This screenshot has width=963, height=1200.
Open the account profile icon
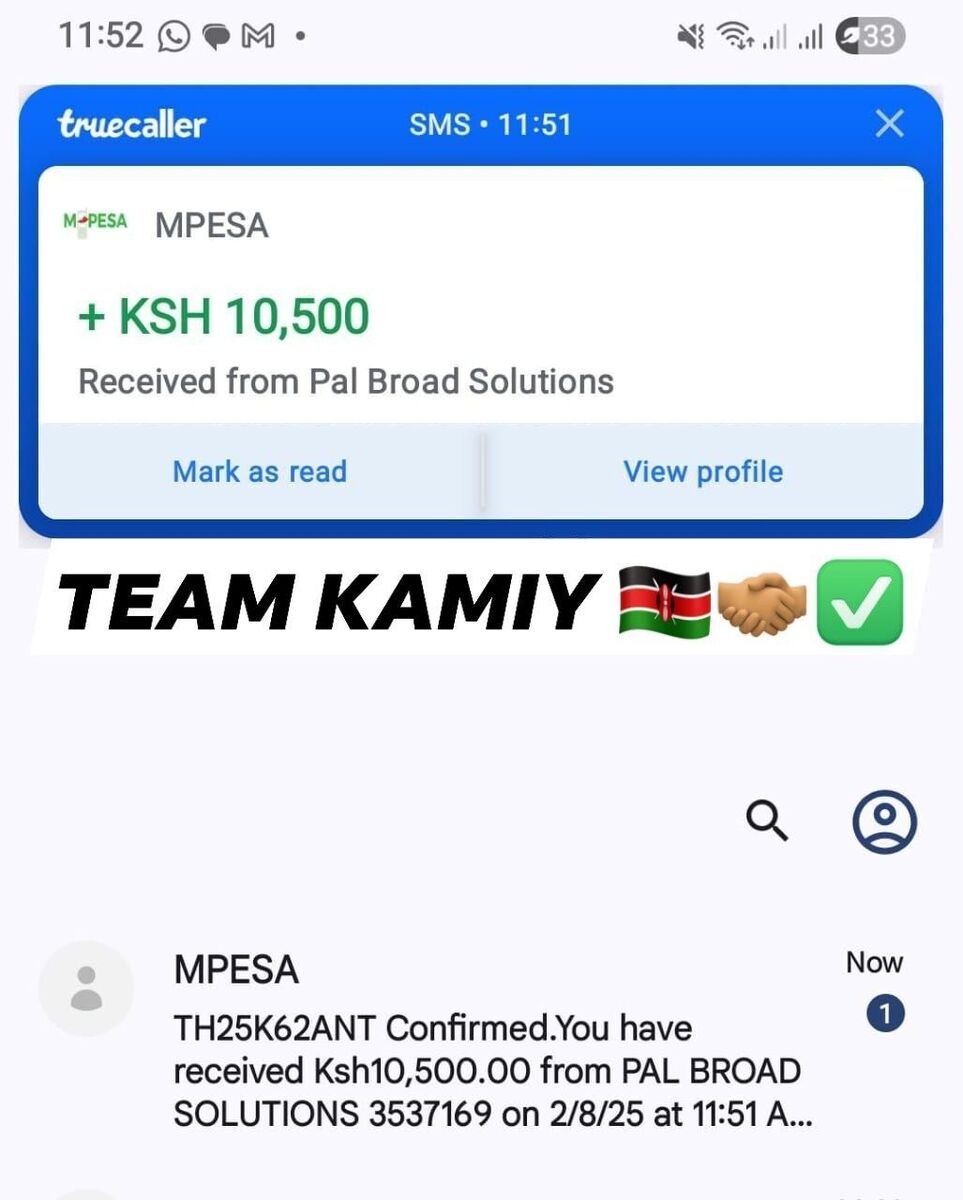coord(884,821)
